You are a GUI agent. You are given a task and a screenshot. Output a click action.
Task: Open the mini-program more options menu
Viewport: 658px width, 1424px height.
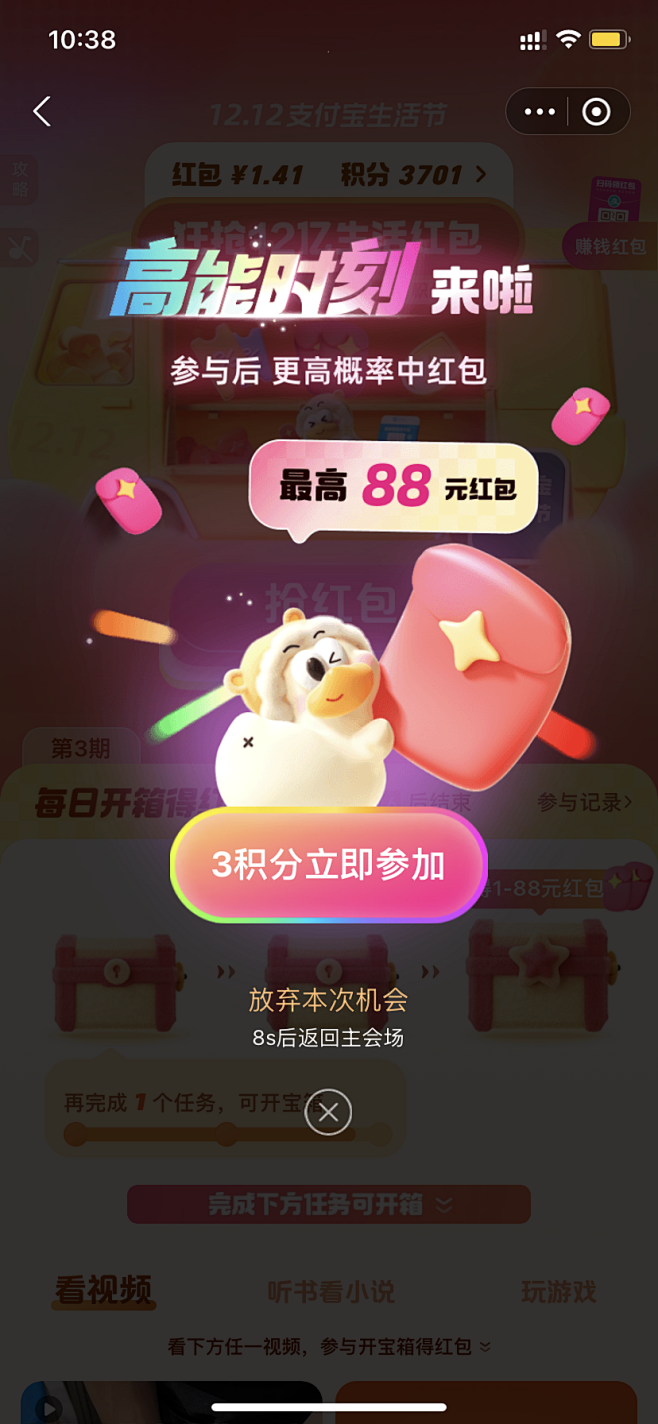coord(540,112)
